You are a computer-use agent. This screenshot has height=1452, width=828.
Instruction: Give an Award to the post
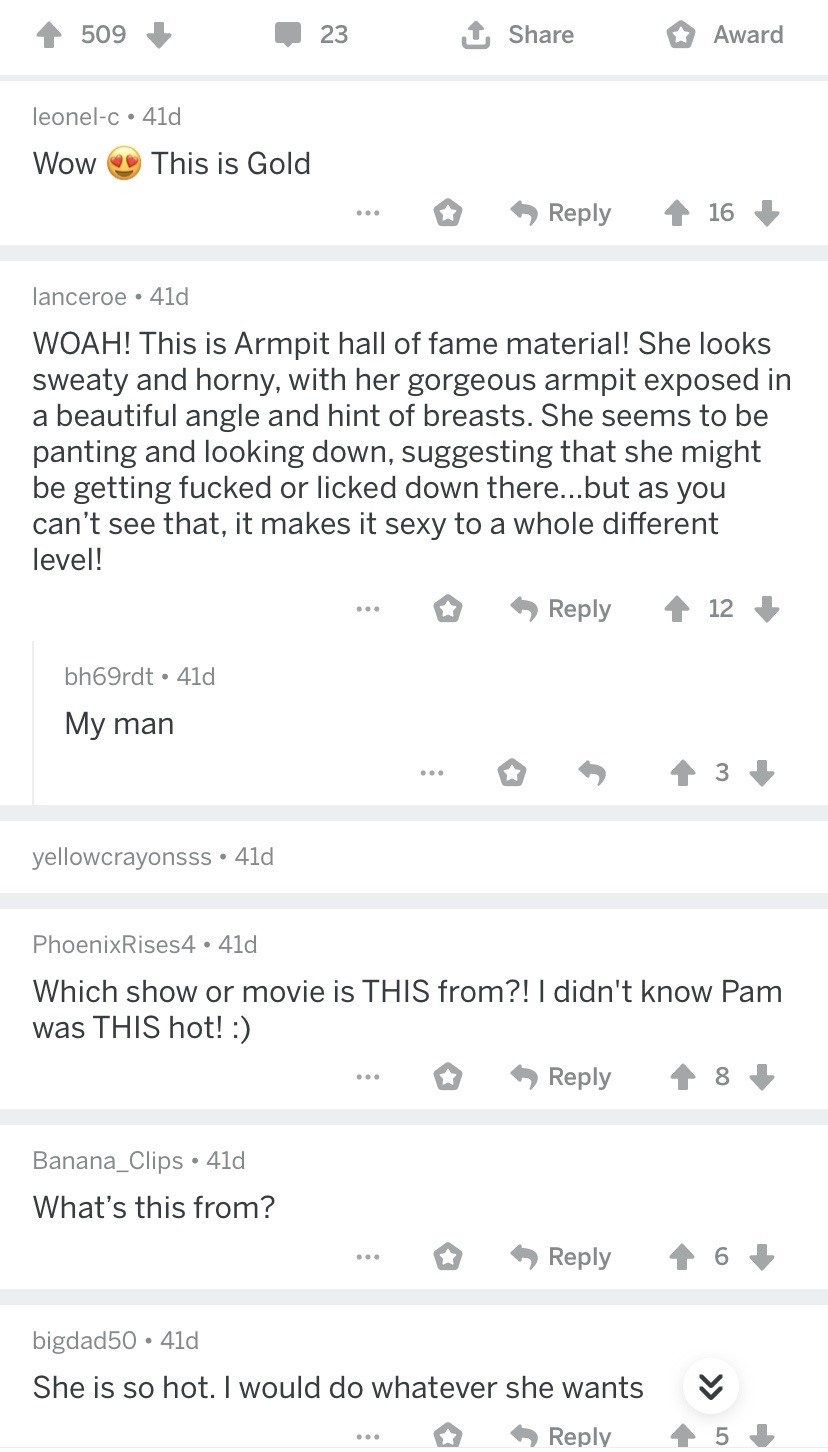(725, 35)
